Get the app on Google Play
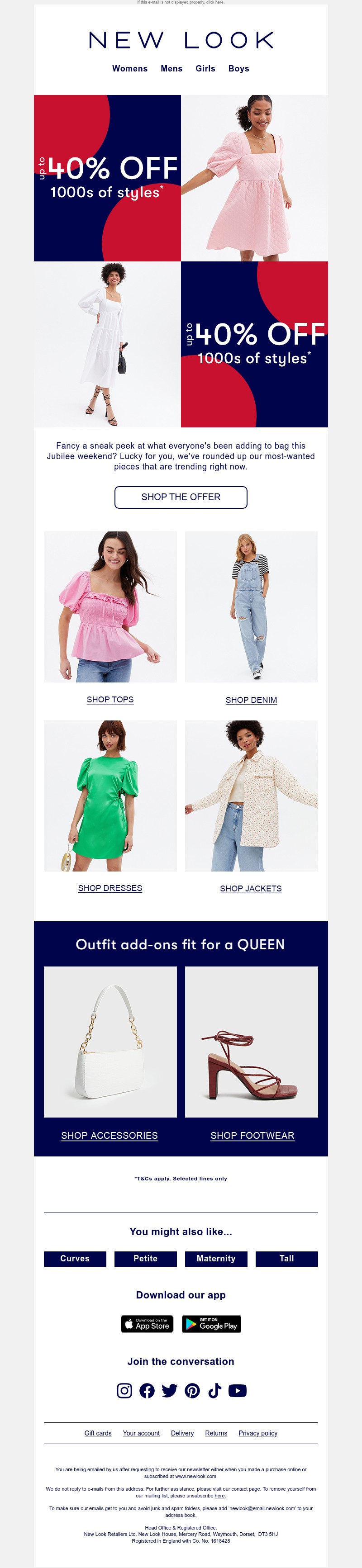 [x=211, y=1324]
